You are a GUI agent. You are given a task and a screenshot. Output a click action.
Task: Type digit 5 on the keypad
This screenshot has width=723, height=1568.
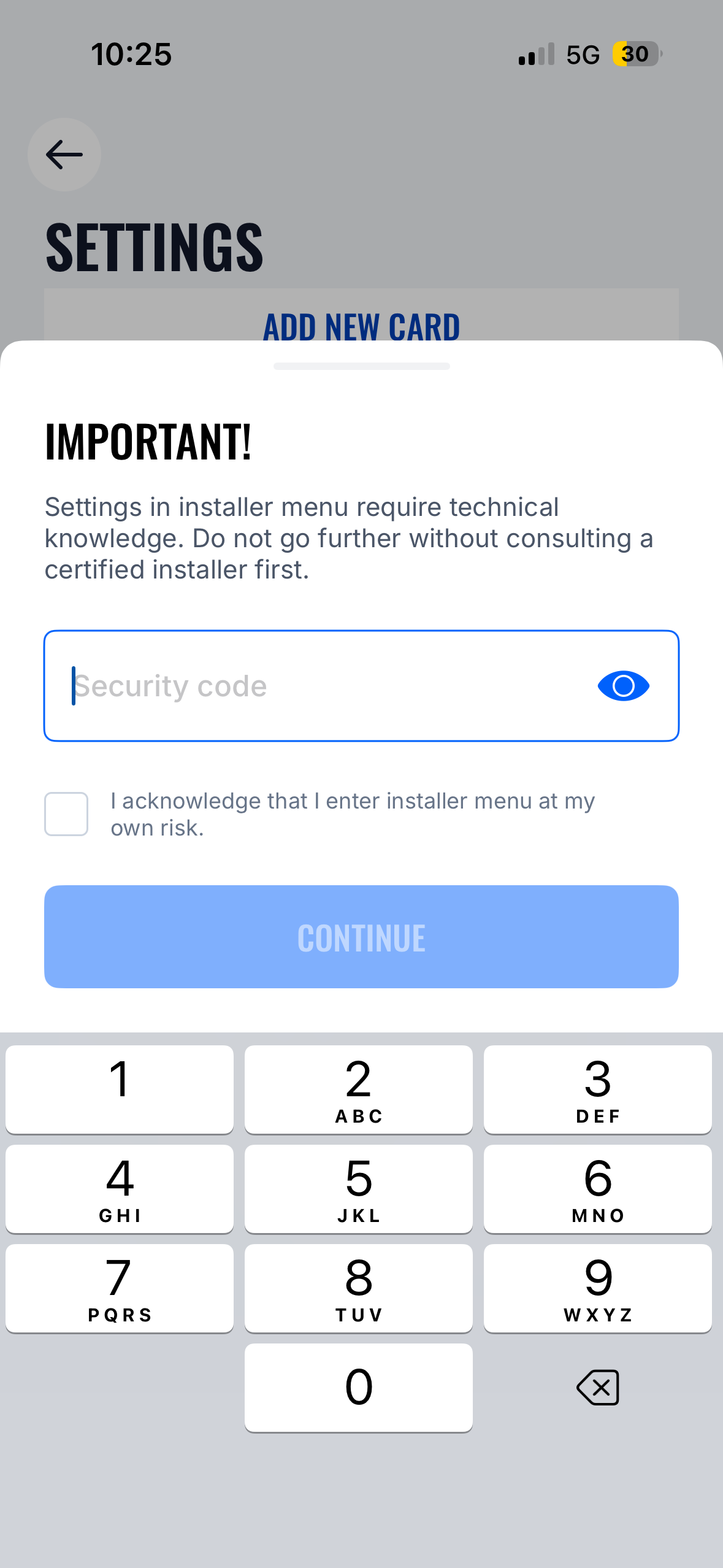(358, 1188)
